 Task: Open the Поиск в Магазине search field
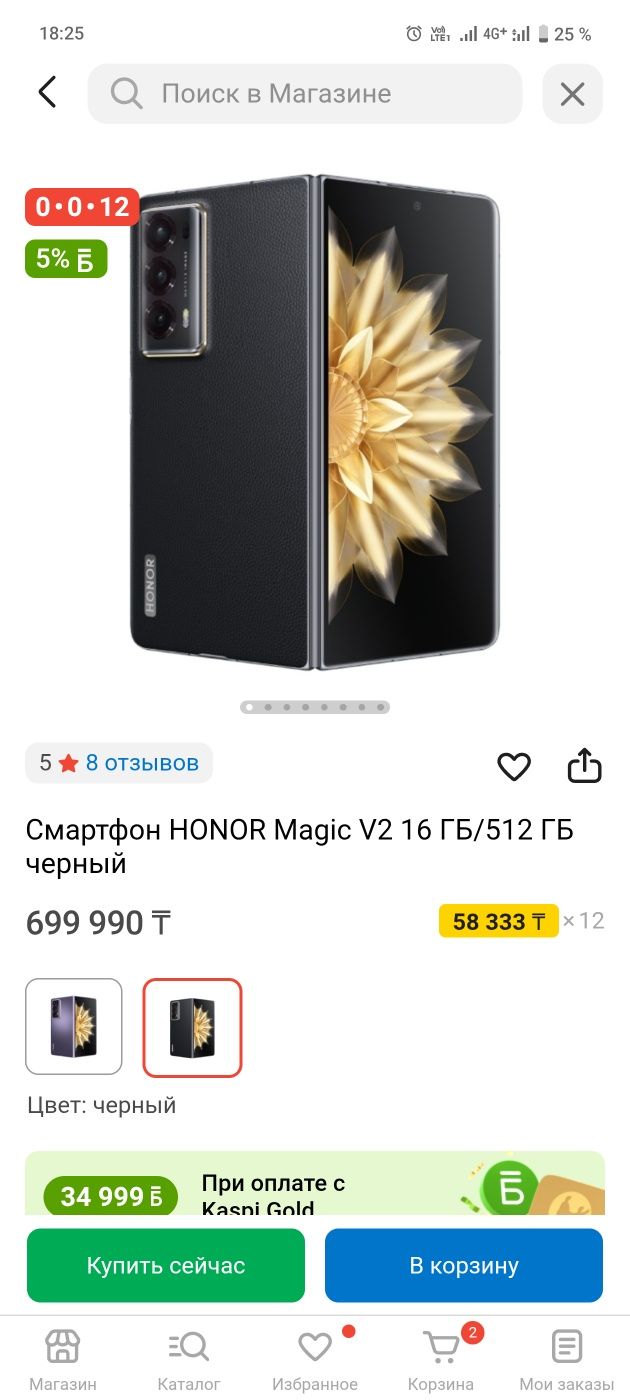305,94
